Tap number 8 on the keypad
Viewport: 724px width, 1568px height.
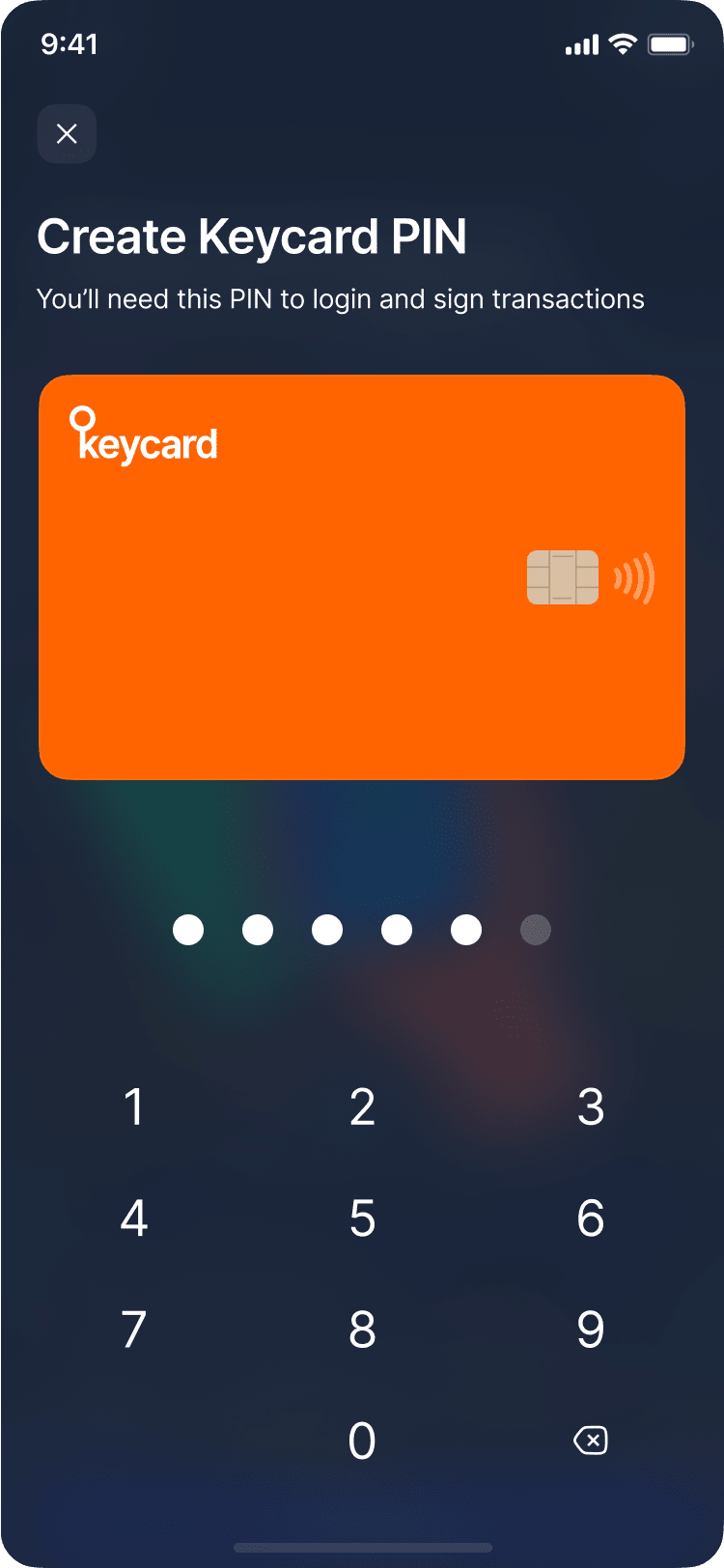[362, 1330]
